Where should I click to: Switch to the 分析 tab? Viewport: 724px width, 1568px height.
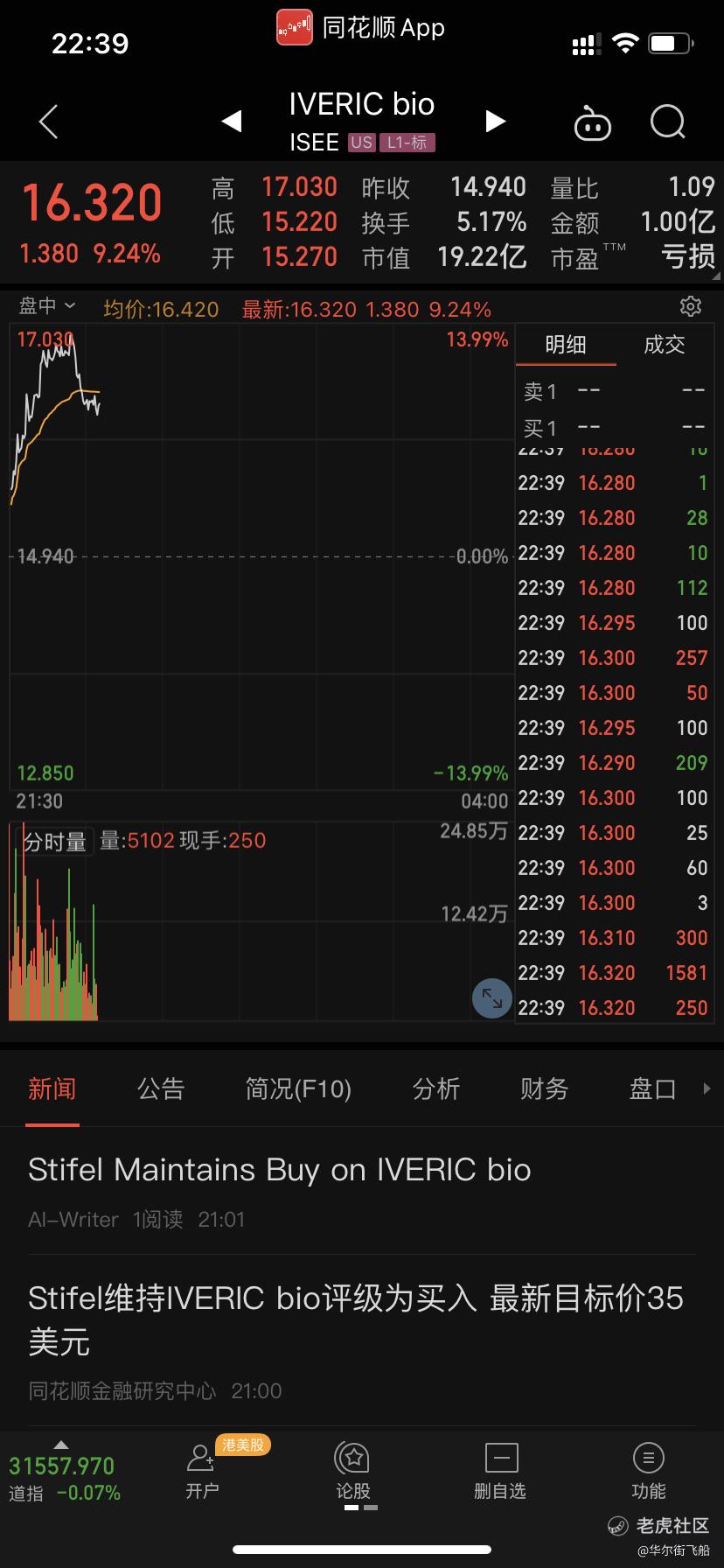point(435,1088)
